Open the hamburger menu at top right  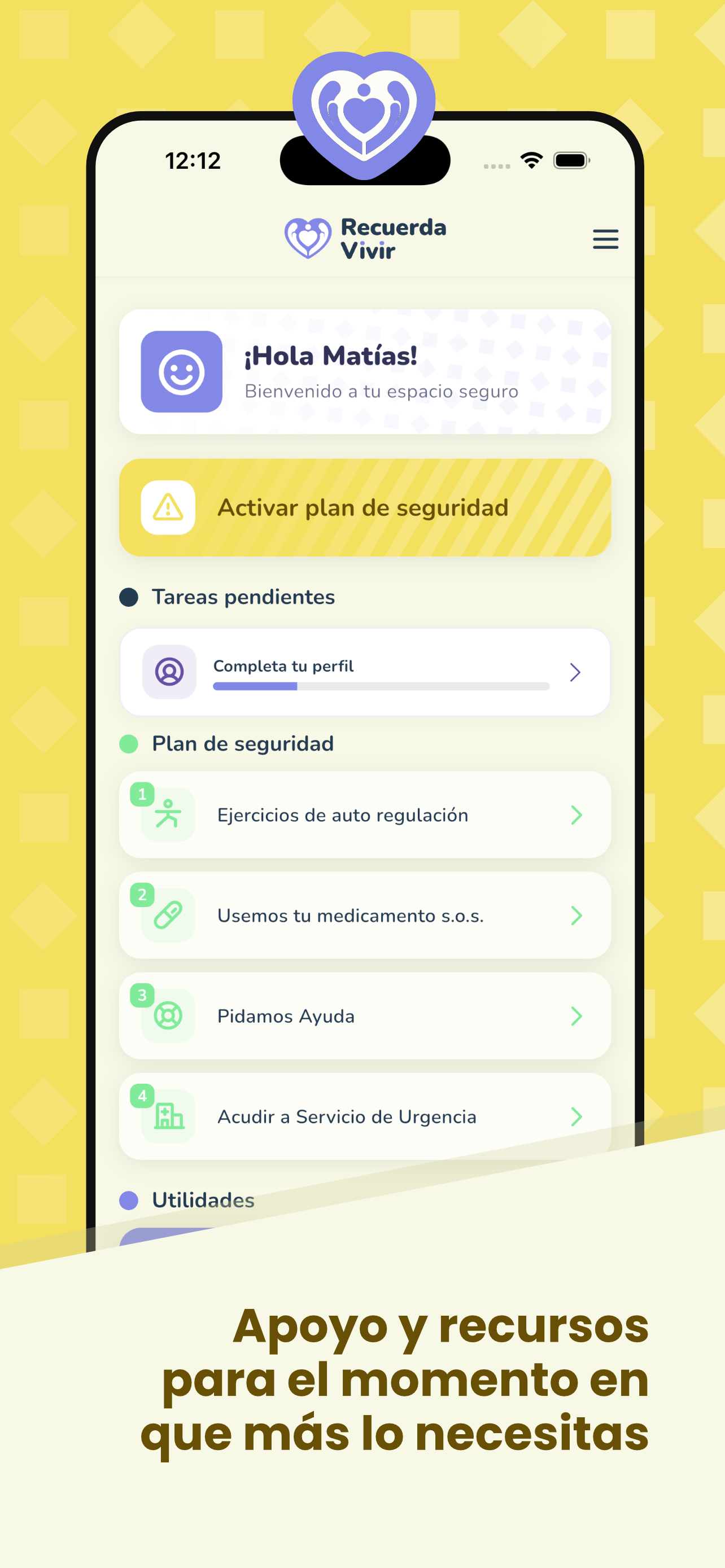tap(605, 239)
